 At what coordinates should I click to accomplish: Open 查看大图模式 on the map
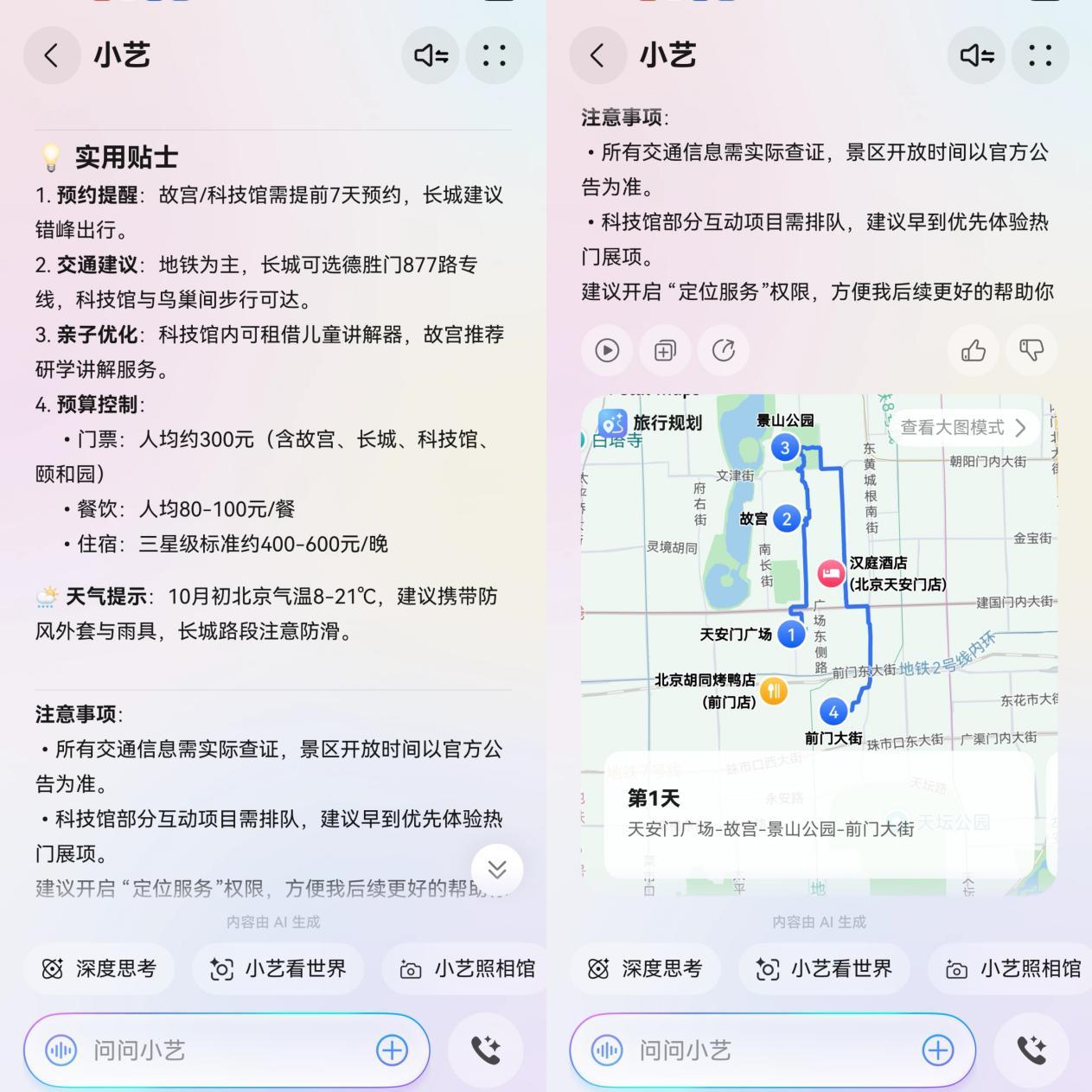(x=962, y=427)
